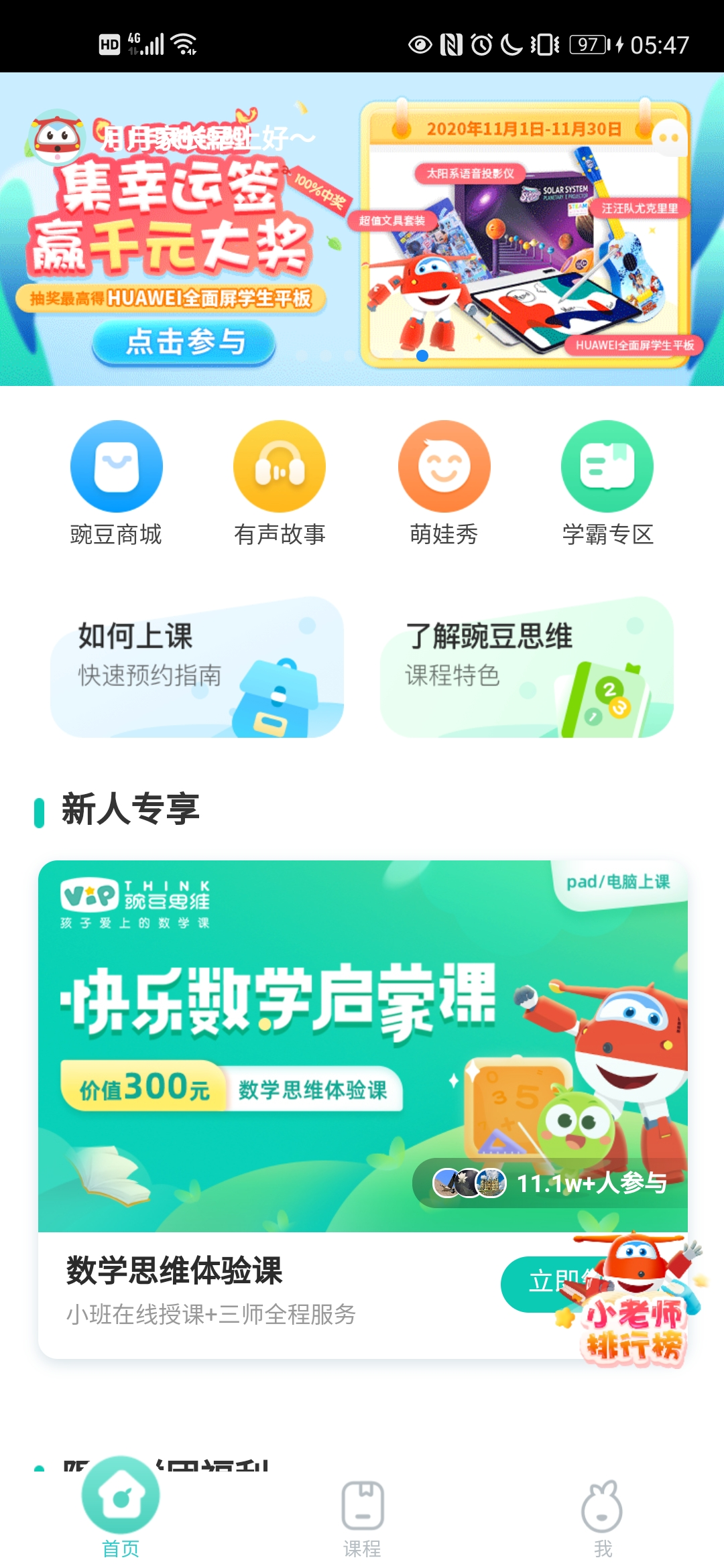View the 了解豌豆思维 course features card
The height and width of the screenshot is (1568, 724).
click(527, 667)
